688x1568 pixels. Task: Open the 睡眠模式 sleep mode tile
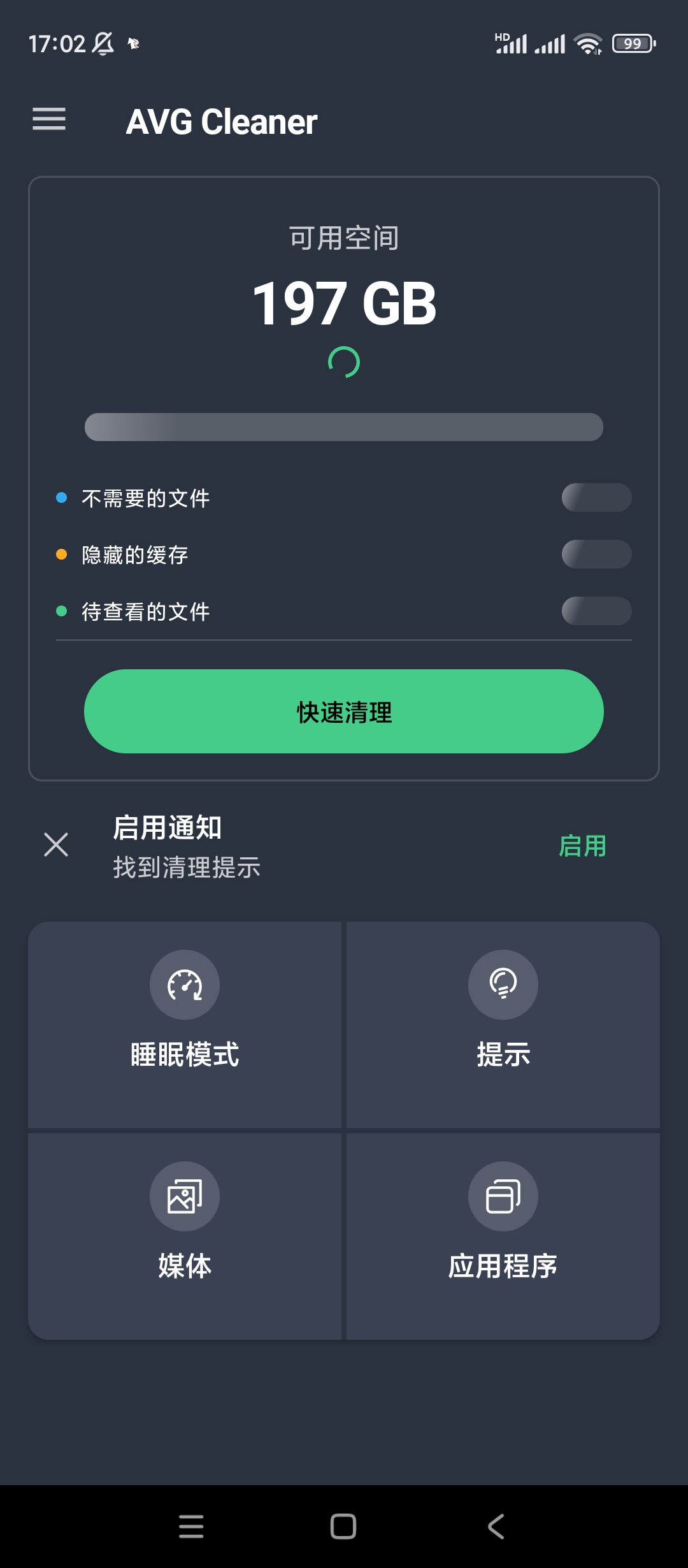click(185, 1024)
